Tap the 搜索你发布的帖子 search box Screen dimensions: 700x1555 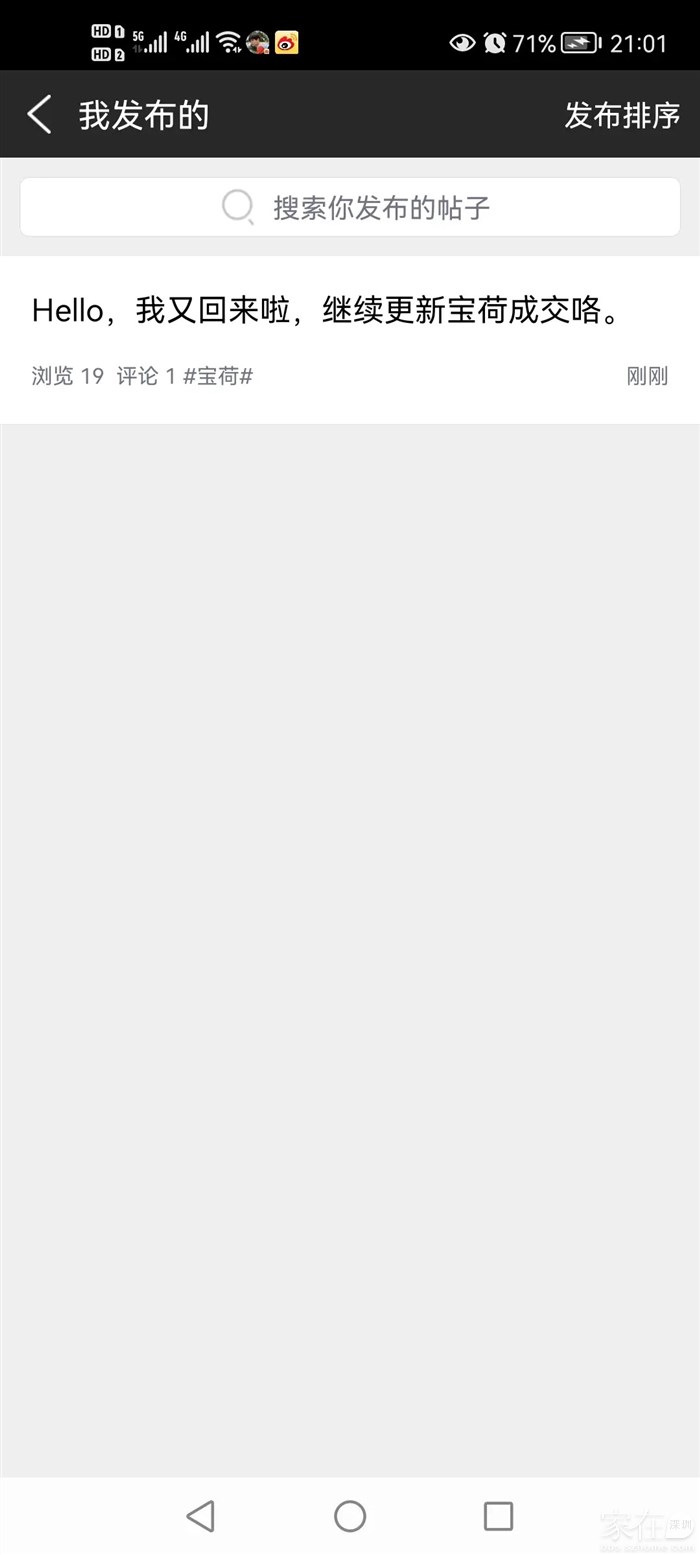350,207
